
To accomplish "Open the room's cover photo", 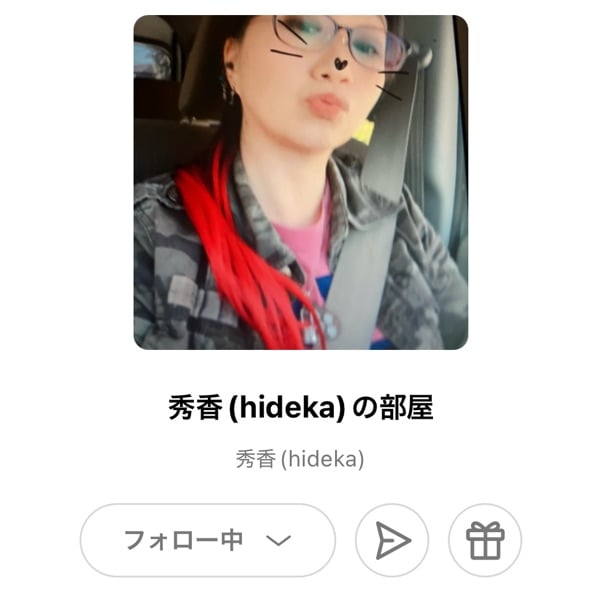I will (300, 182).
